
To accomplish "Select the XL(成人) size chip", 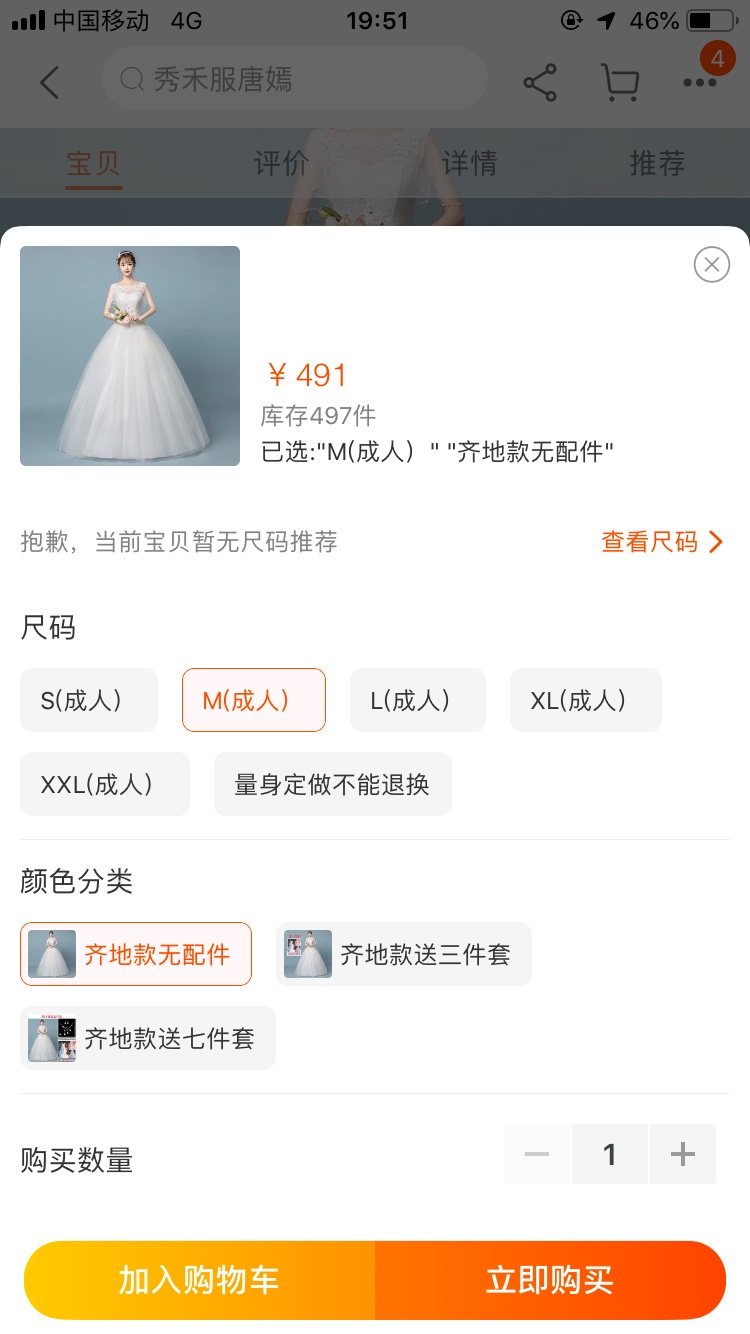I will click(x=586, y=700).
